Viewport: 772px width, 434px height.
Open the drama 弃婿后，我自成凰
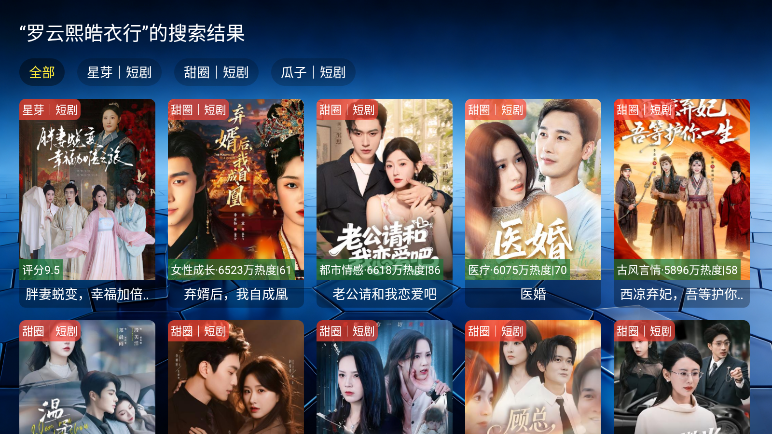pos(236,200)
